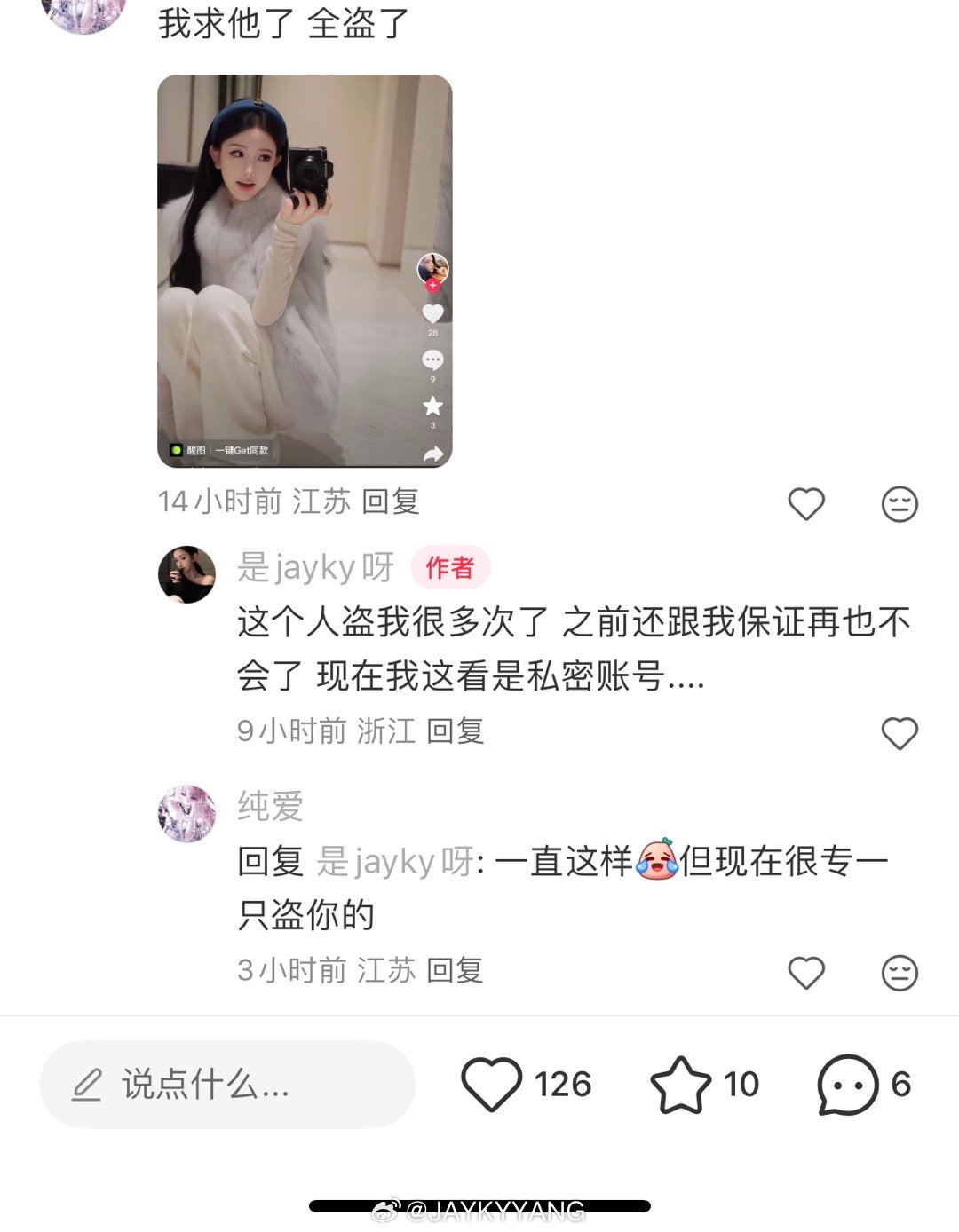The width and height of the screenshot is (959, 1232).
Task: Tap the comment bubble icon showing 6
Action: (x=846, y=1083)
